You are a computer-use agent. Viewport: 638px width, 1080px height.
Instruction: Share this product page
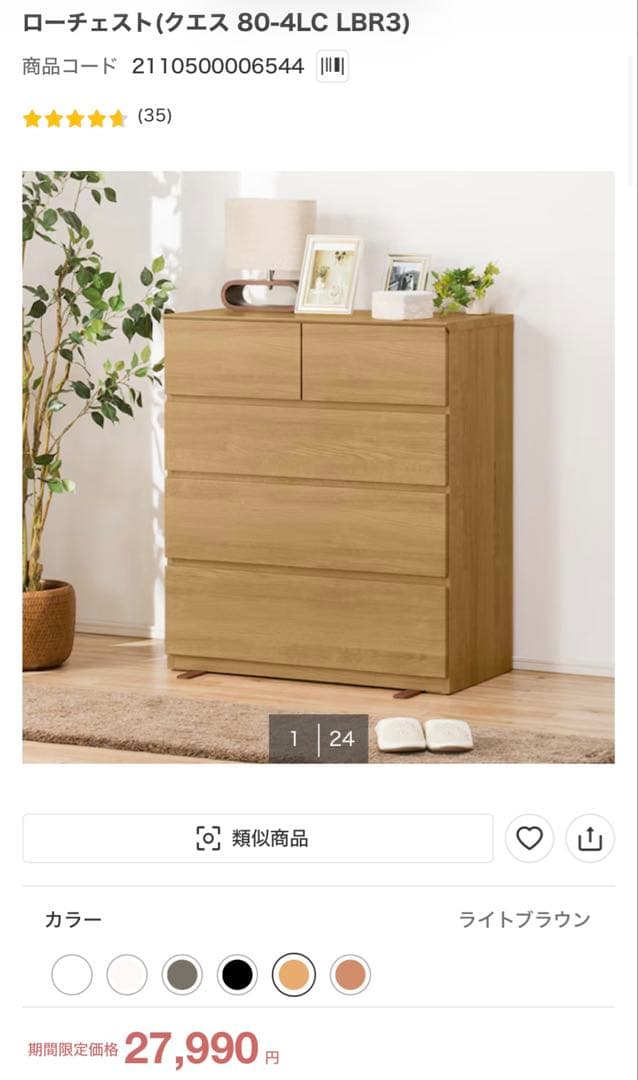tap(590, 838)
